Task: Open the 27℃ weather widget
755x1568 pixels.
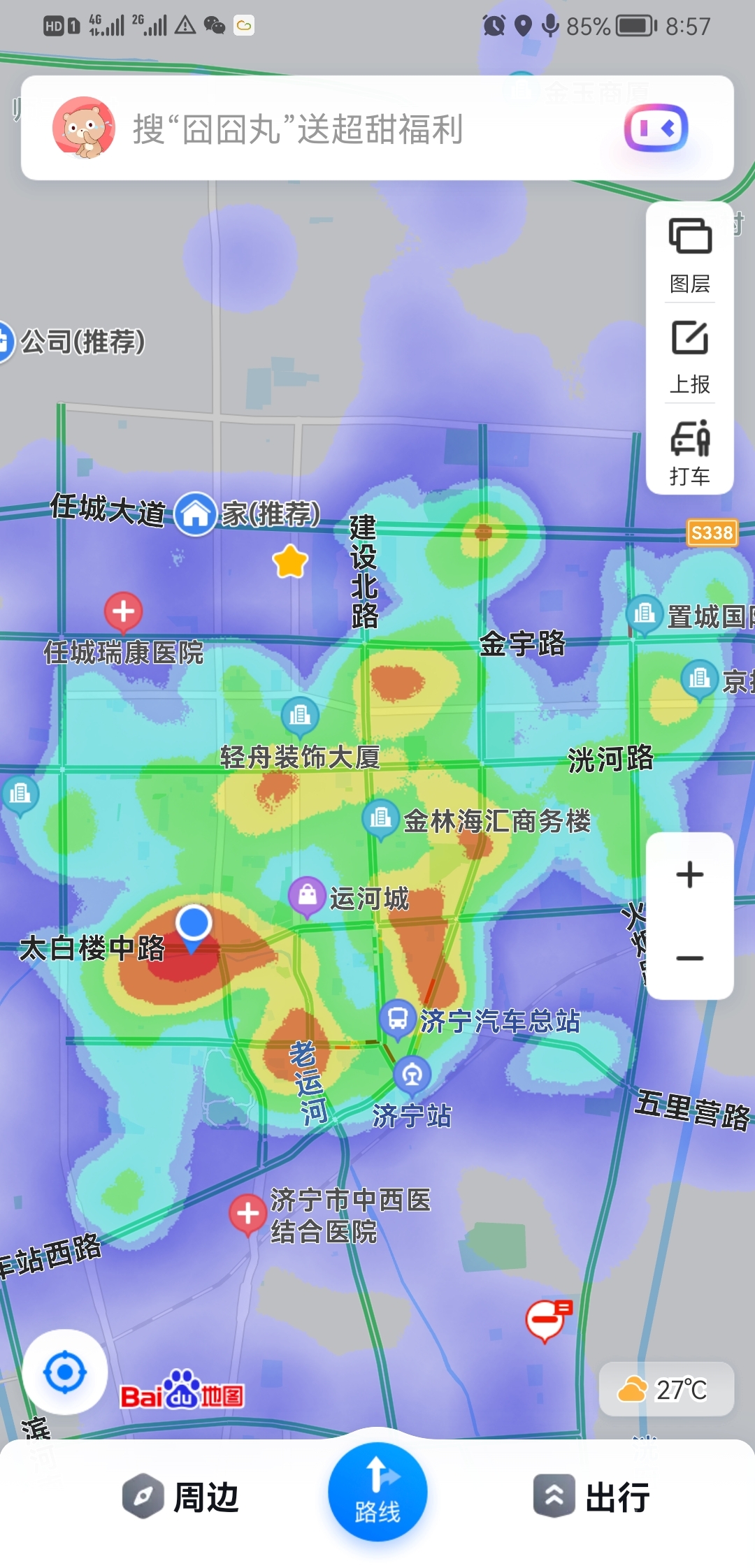Action: tap(666, 1389)
